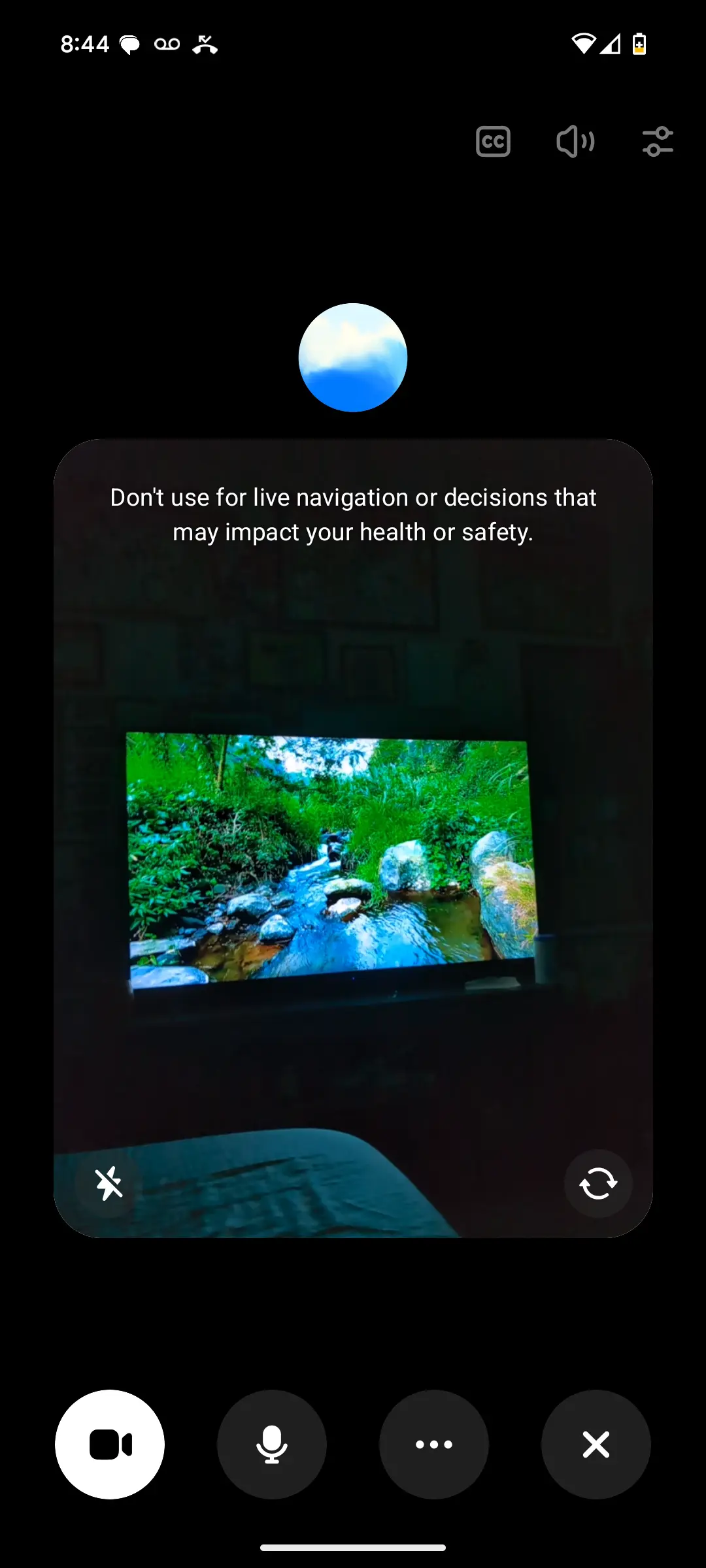The width and height of the screenshot is (706, 1568).
Task: Turn off the video camera
Action: 110,1445
